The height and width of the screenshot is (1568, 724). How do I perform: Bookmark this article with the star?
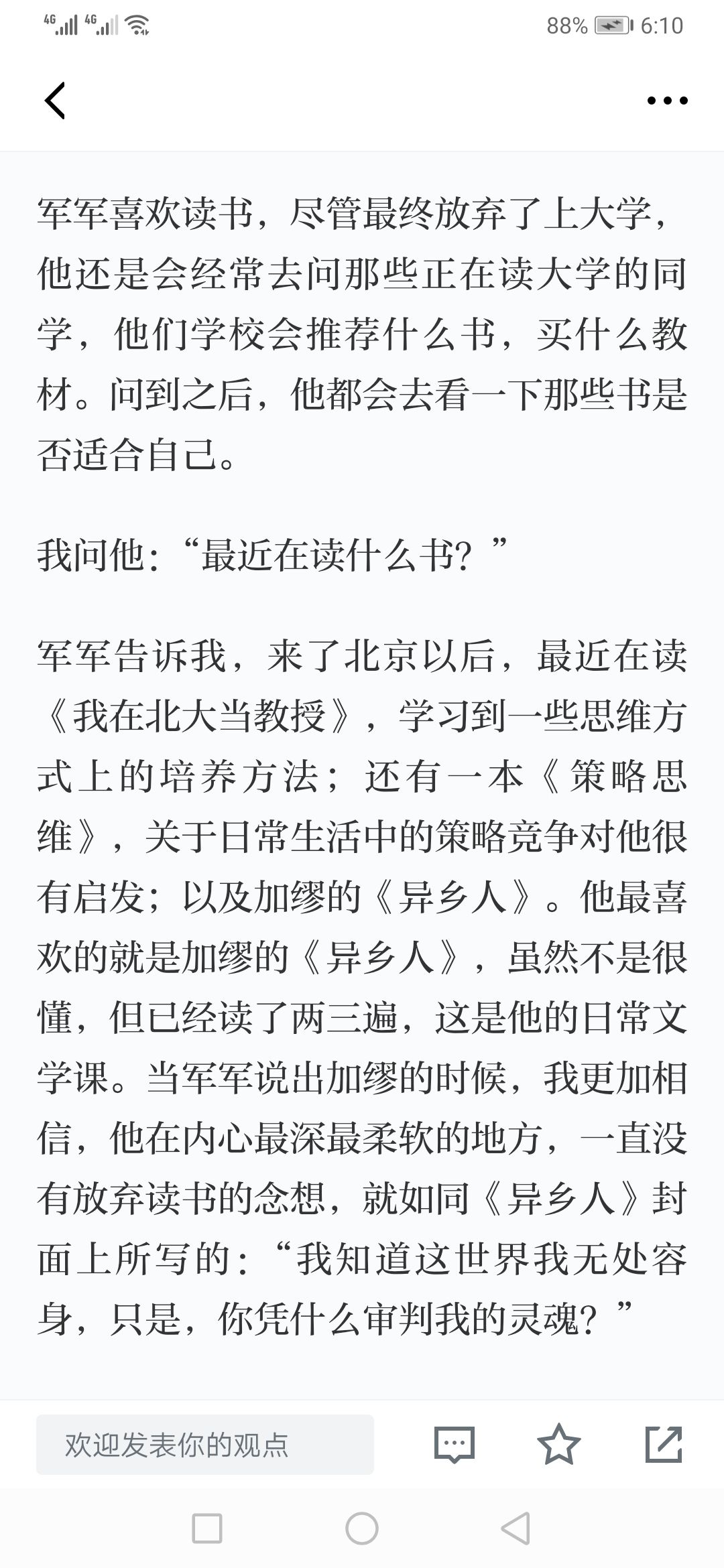coord(558,1445)
